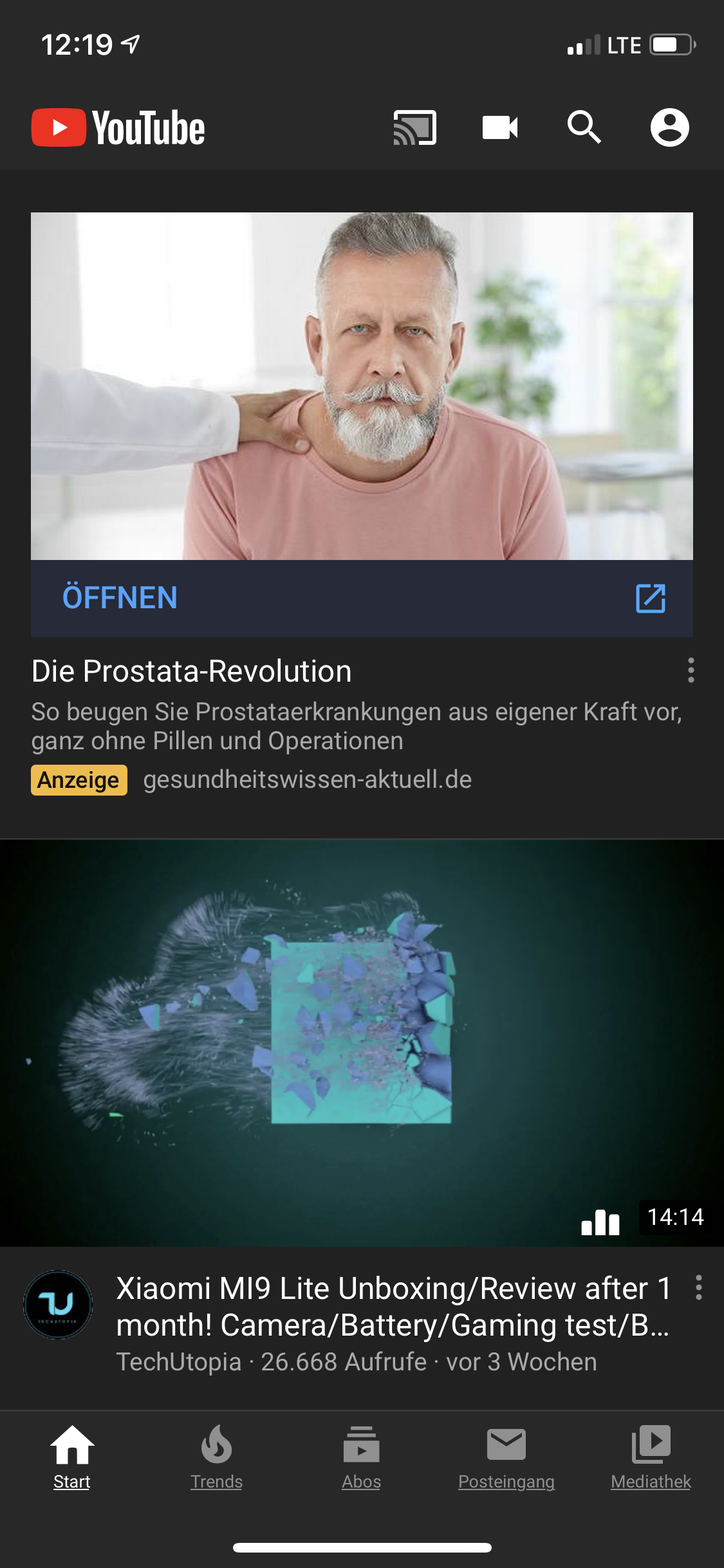Switch to the Trends tab

pos(217,1457)
